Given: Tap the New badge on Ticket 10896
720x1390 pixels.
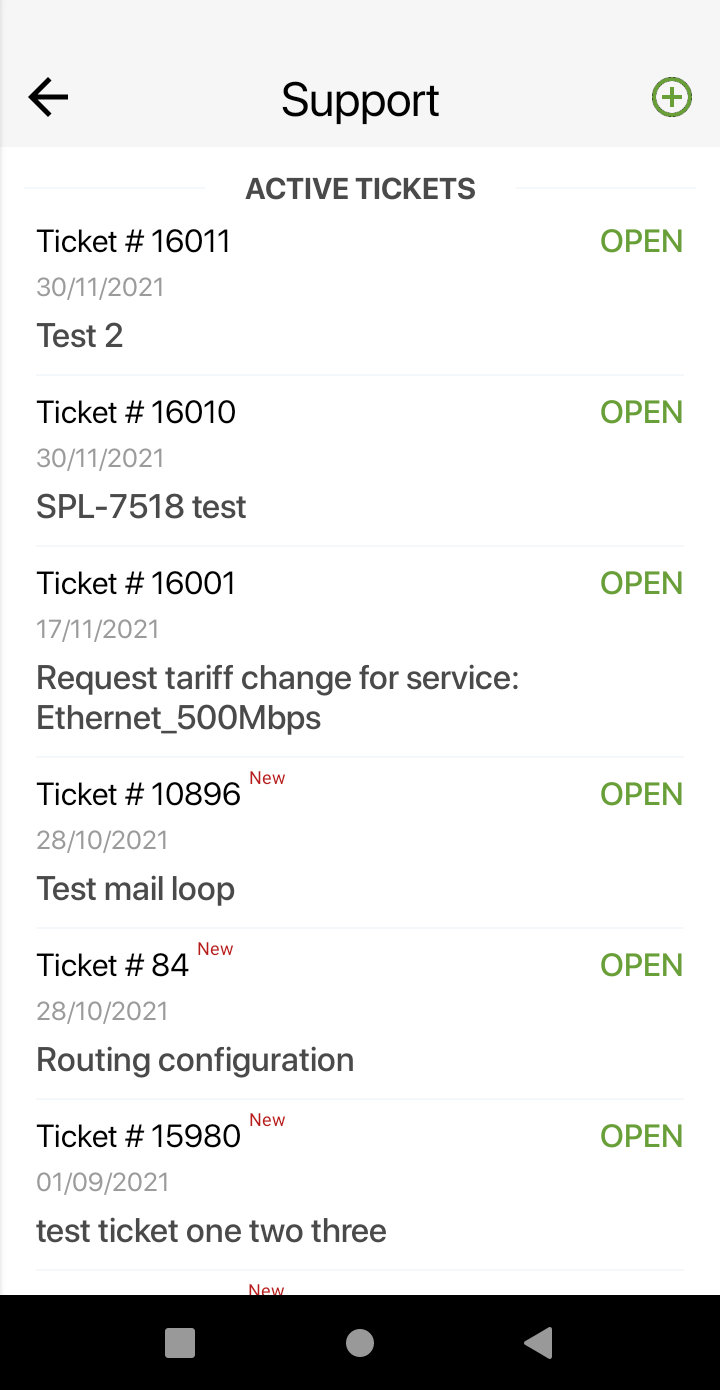Looking at the screenshot, I should pos(267,778).
